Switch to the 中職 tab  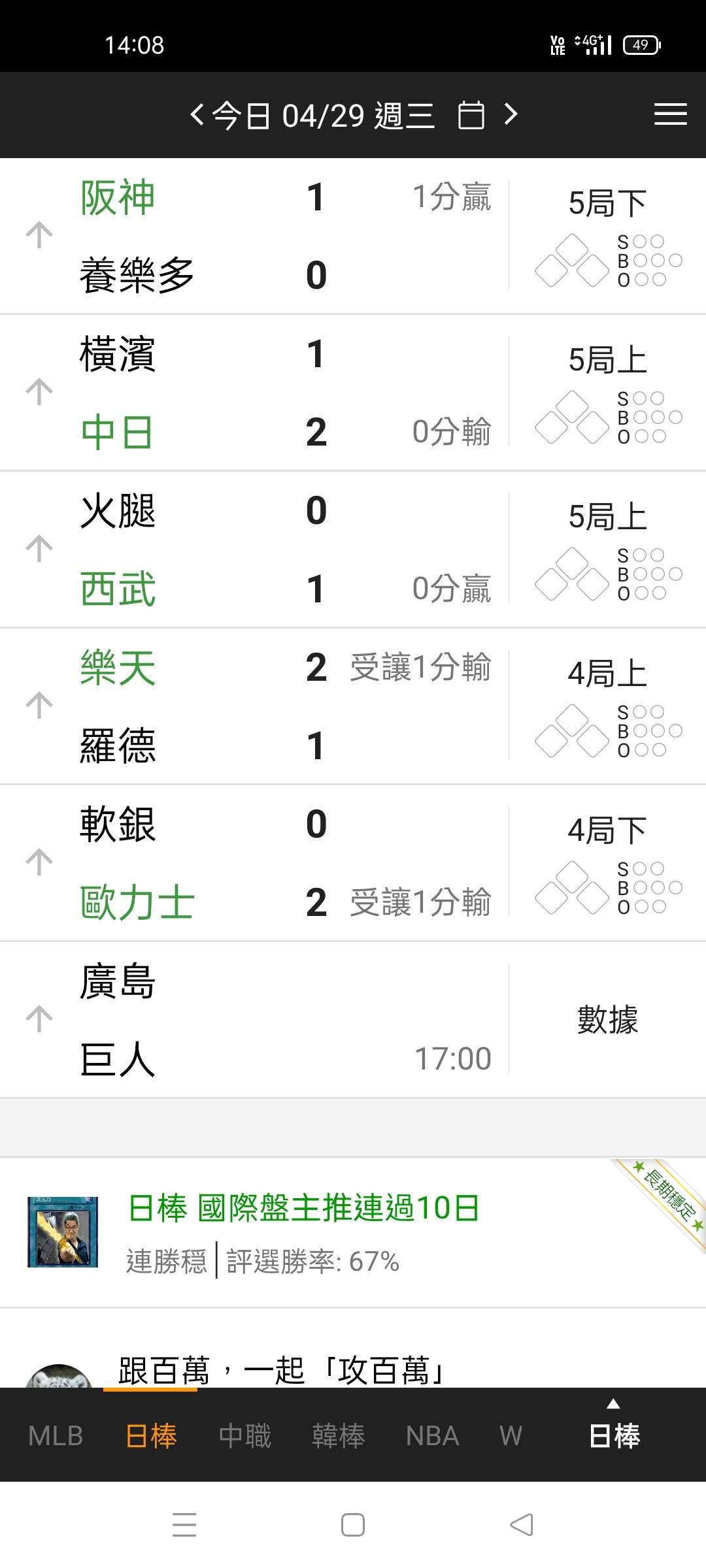(x=244, y=1436)
